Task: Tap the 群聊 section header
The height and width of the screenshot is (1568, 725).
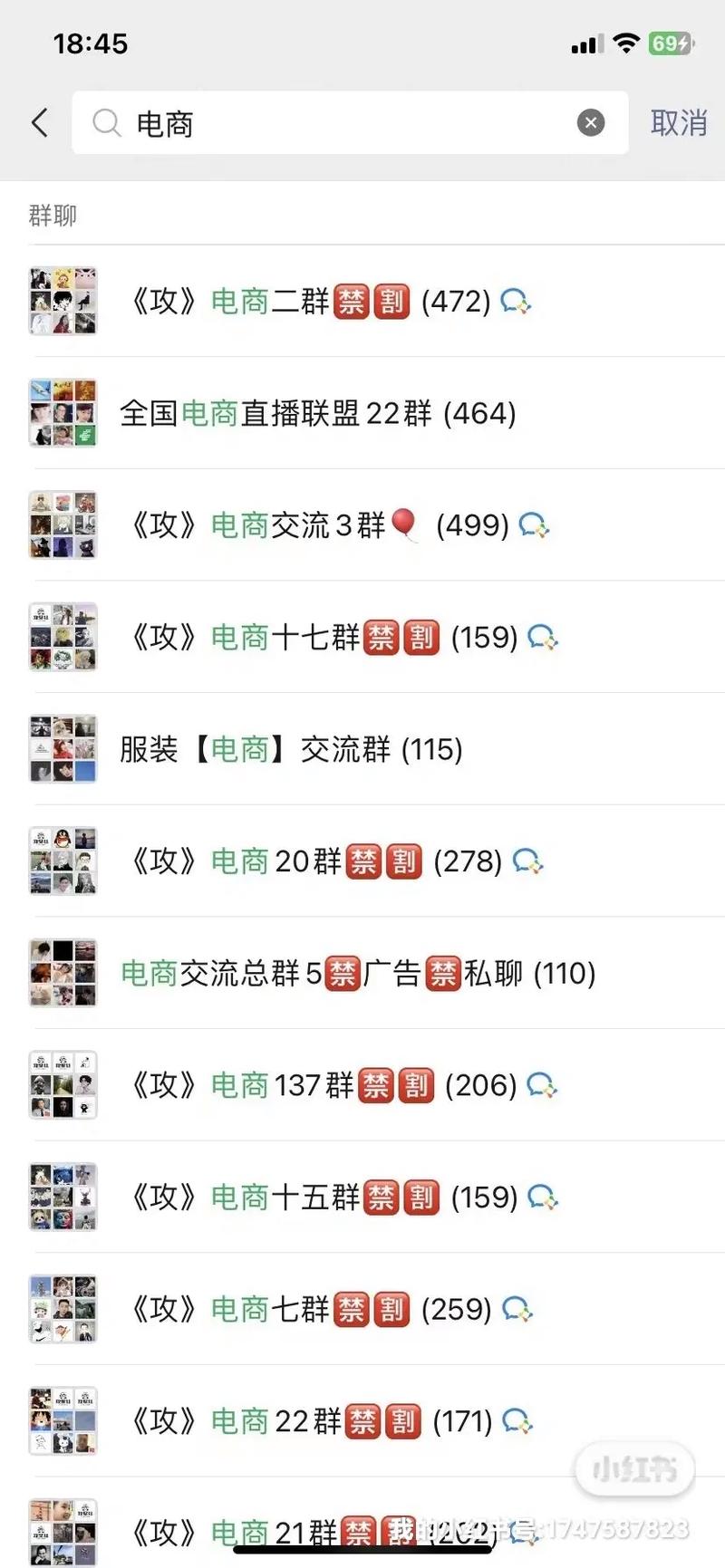Action: [x=51, y=216]
